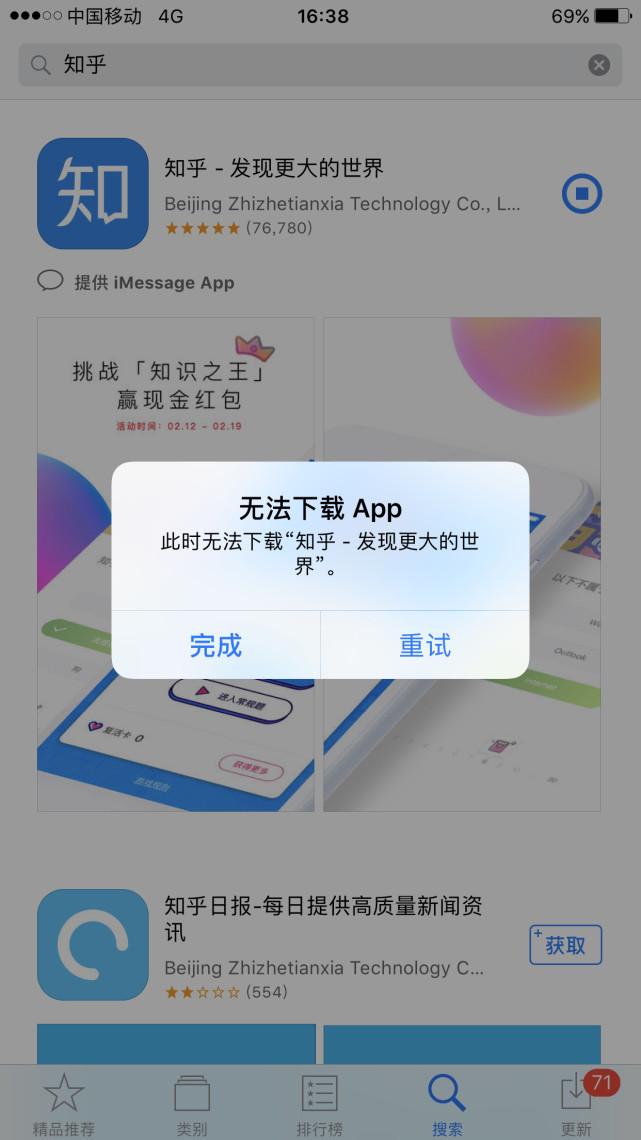Screen dimensions: 641x1140
Task: Open the 更新 tab with 71 updates
Action: (576, 1104)
